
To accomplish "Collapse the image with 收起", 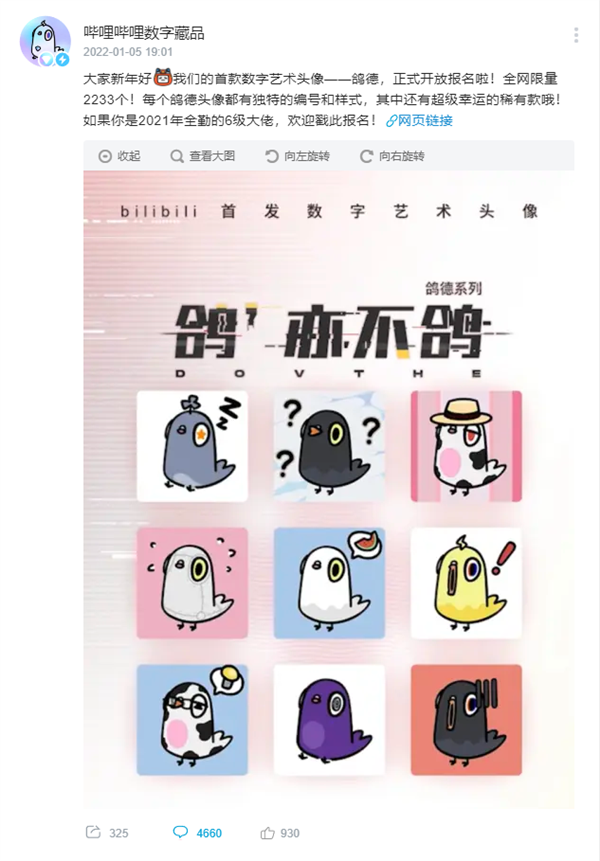I will click(x=119, y=156).
